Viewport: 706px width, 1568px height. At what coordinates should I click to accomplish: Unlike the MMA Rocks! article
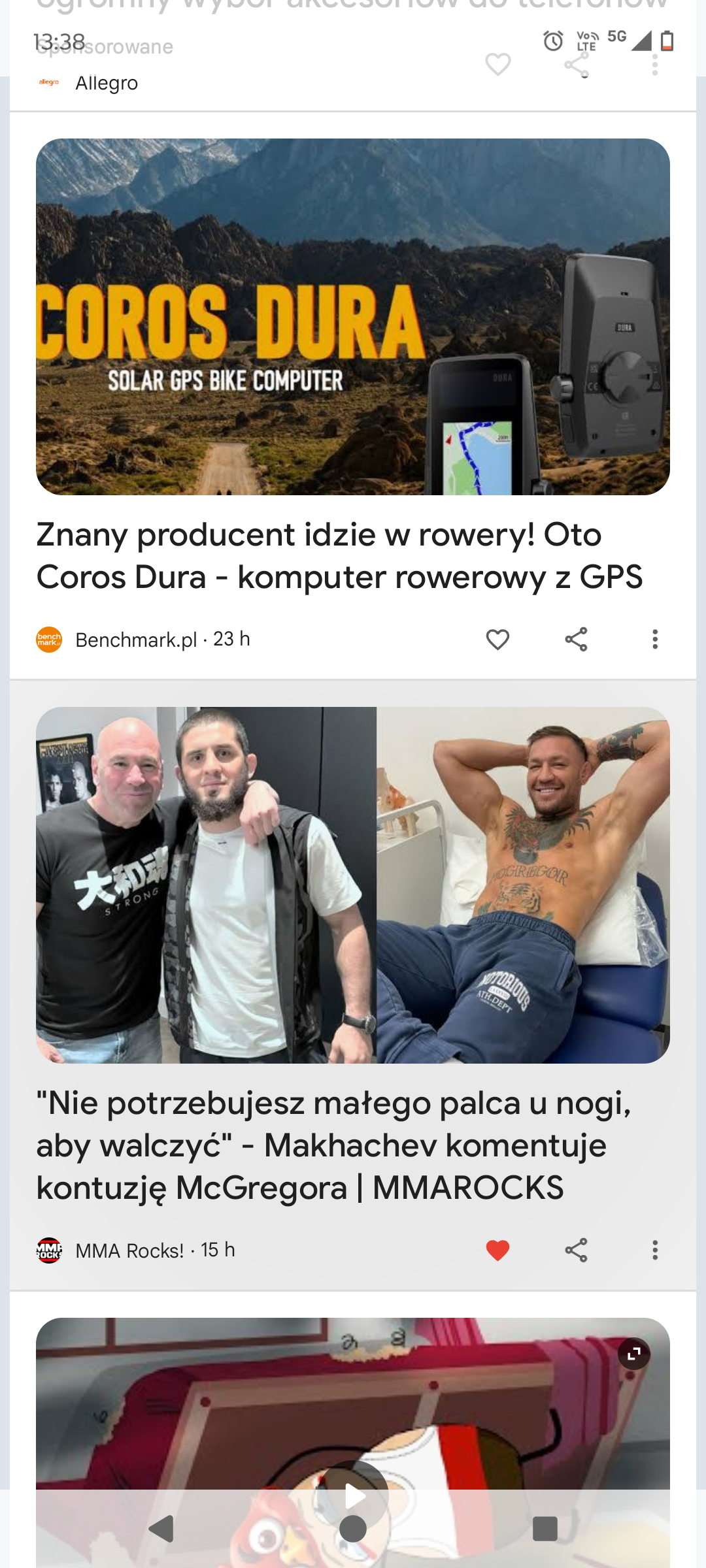pos(497,1250)
